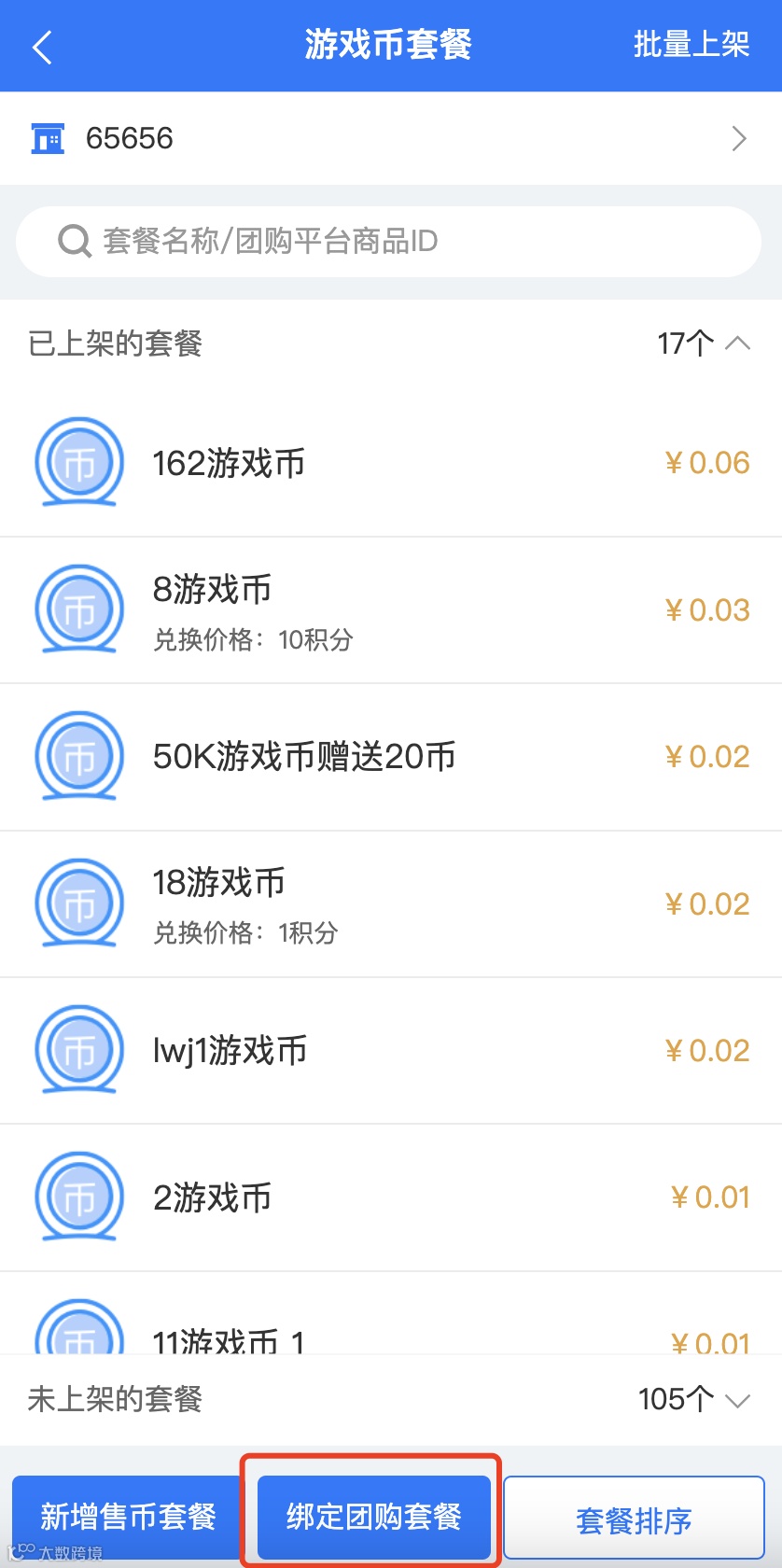The image size is (782, 1568).
Task: Tap the 绑定团购套餐 button
Action: coord(373,1517)
